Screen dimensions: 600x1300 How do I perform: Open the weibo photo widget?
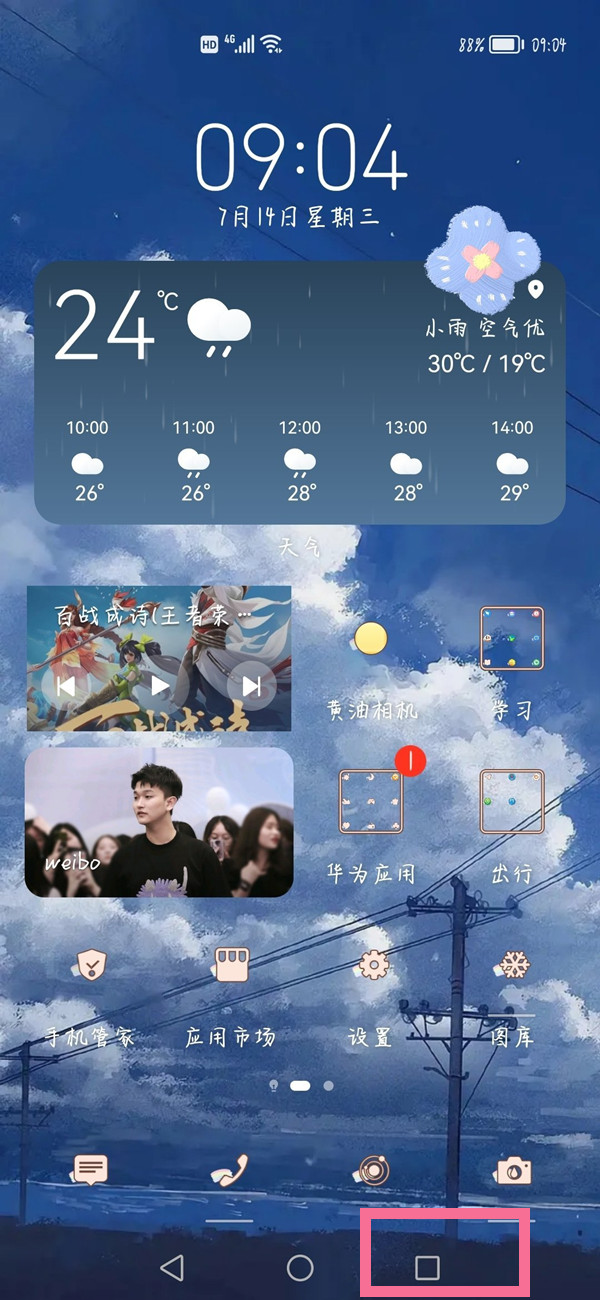[x=159, y=822]
